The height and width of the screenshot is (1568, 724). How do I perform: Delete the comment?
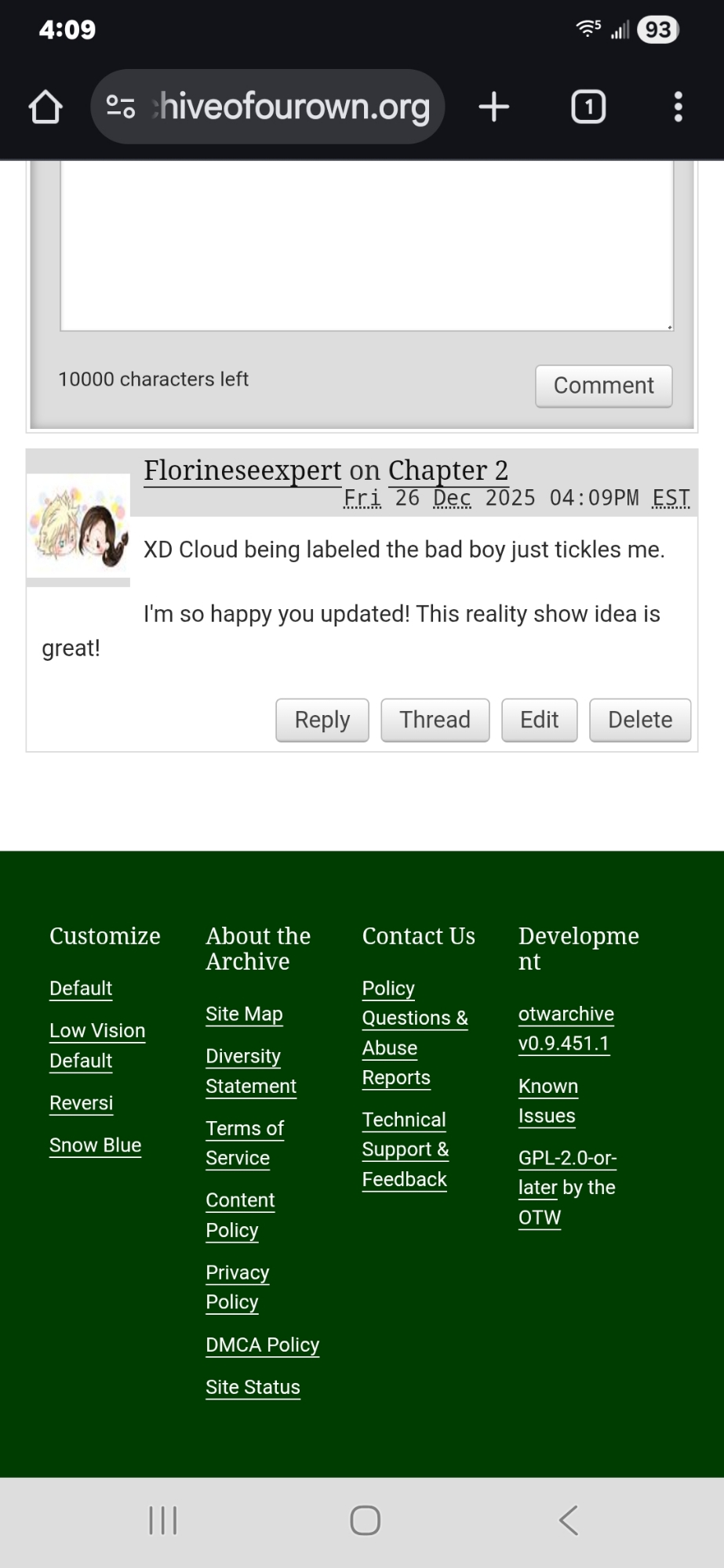(639, 720)
